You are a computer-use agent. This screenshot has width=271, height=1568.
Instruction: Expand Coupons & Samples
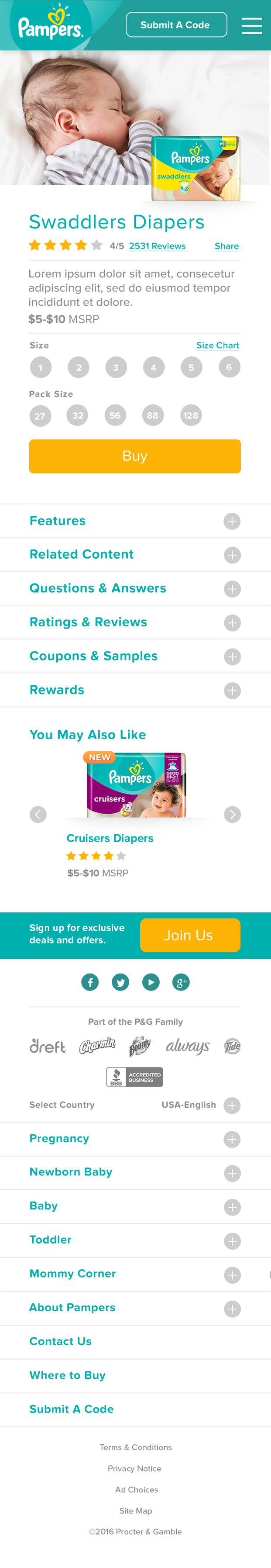point(231,656)
